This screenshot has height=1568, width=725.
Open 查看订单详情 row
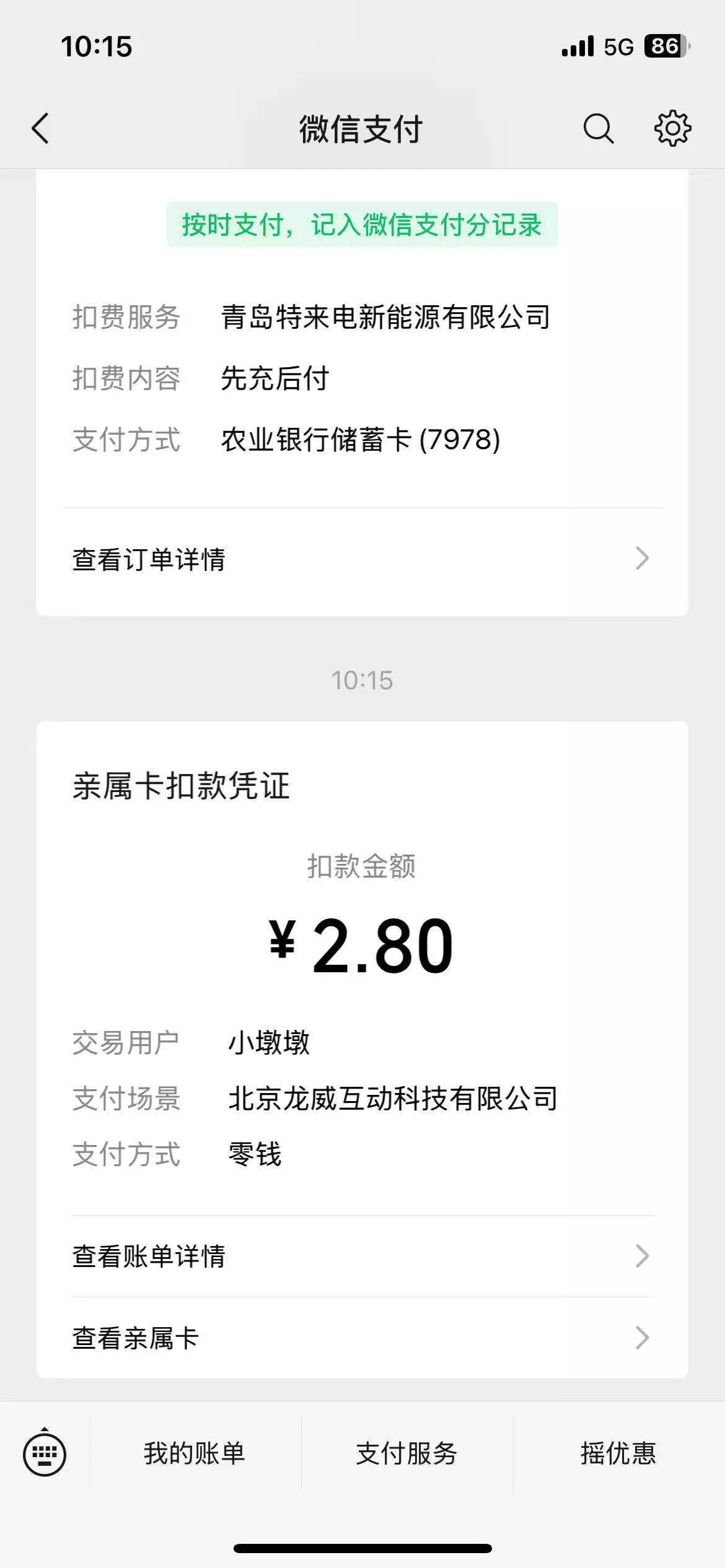362,559
